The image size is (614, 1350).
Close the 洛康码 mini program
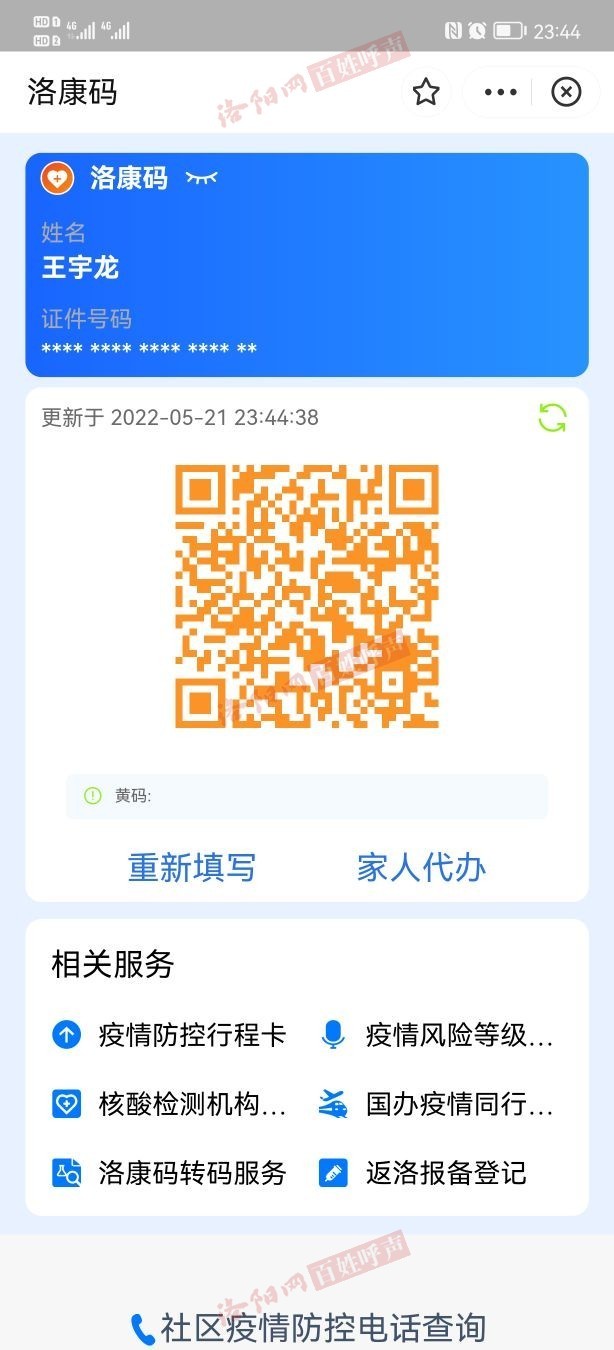coord(566,93)
